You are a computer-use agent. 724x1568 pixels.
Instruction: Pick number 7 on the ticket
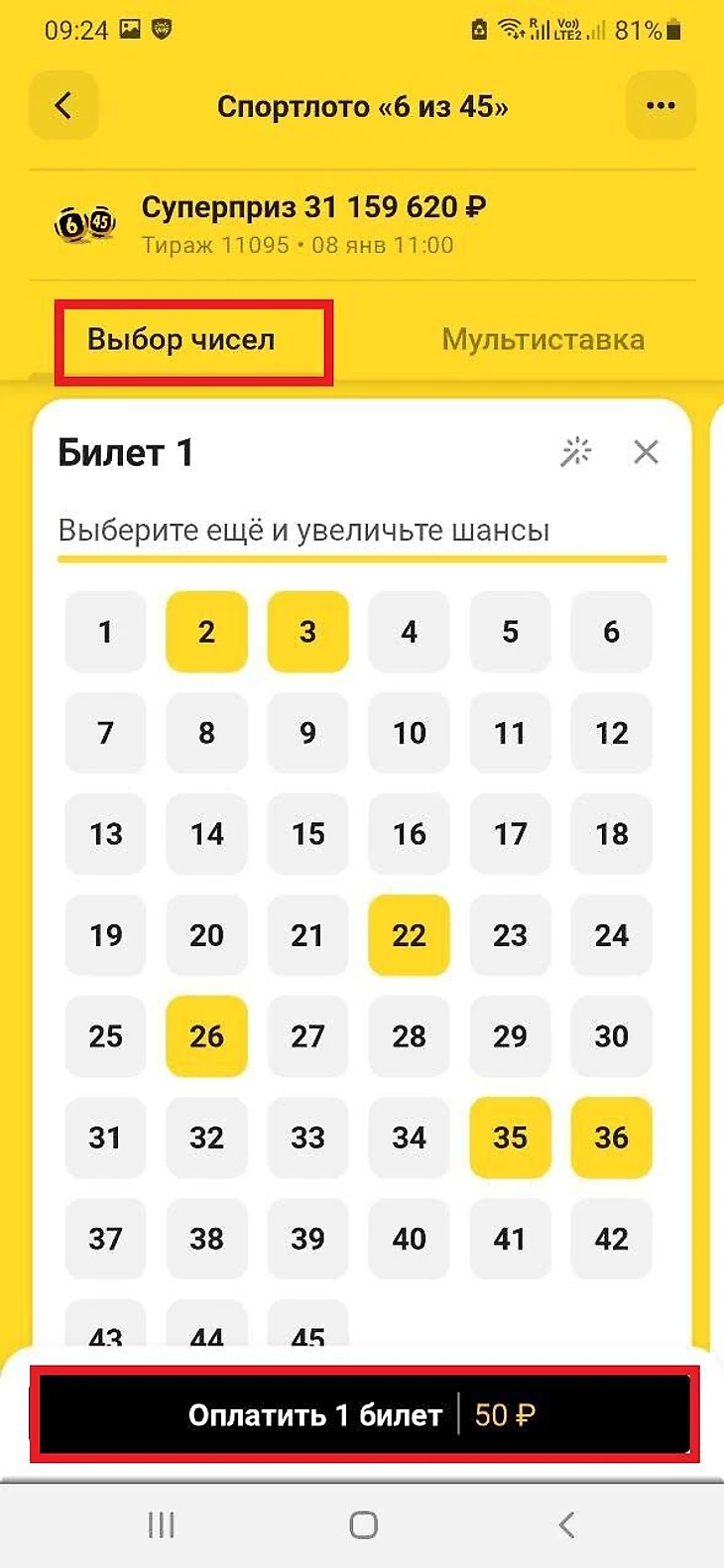105,733
